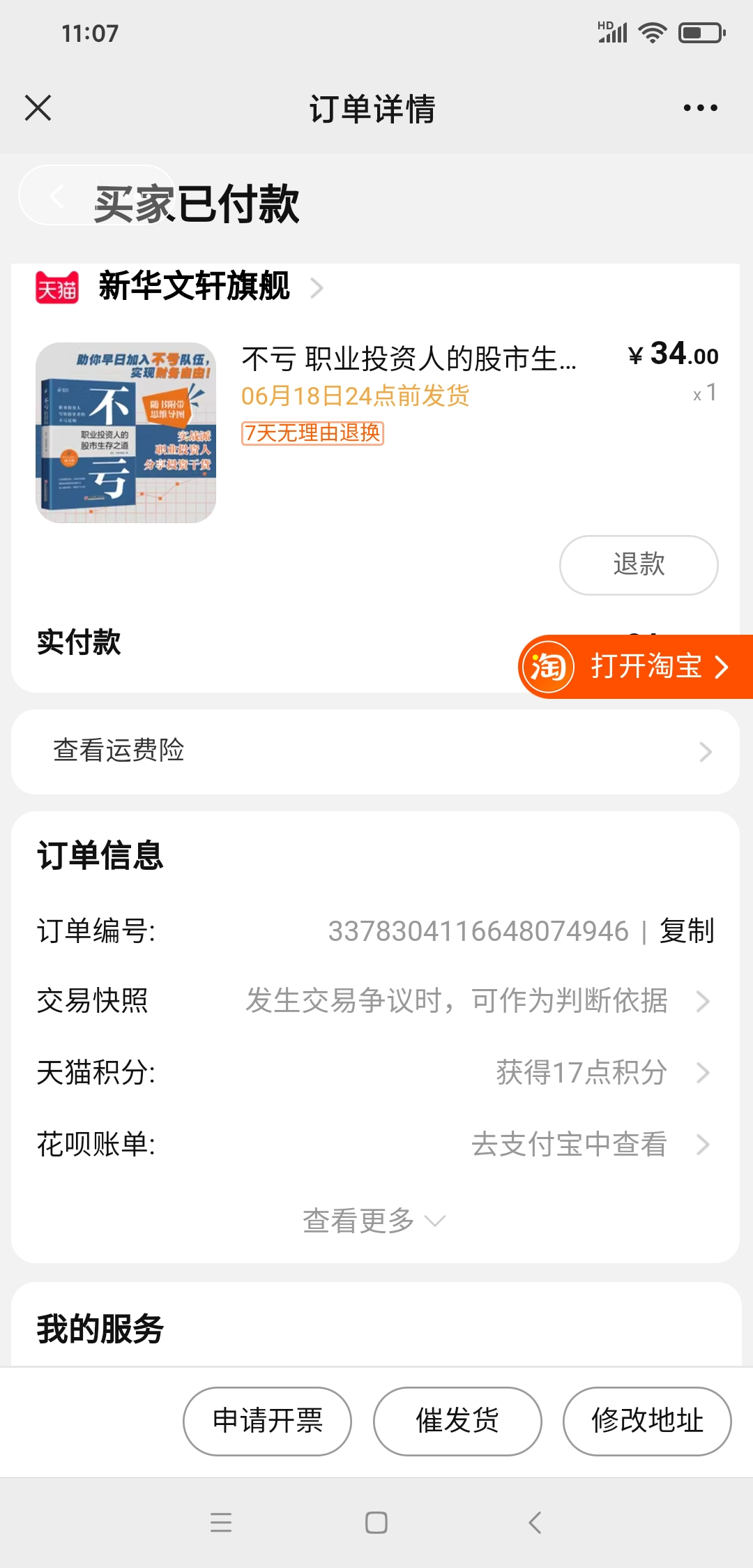Open the 新华文轩旗舰 store page

[x=195, y=286]
